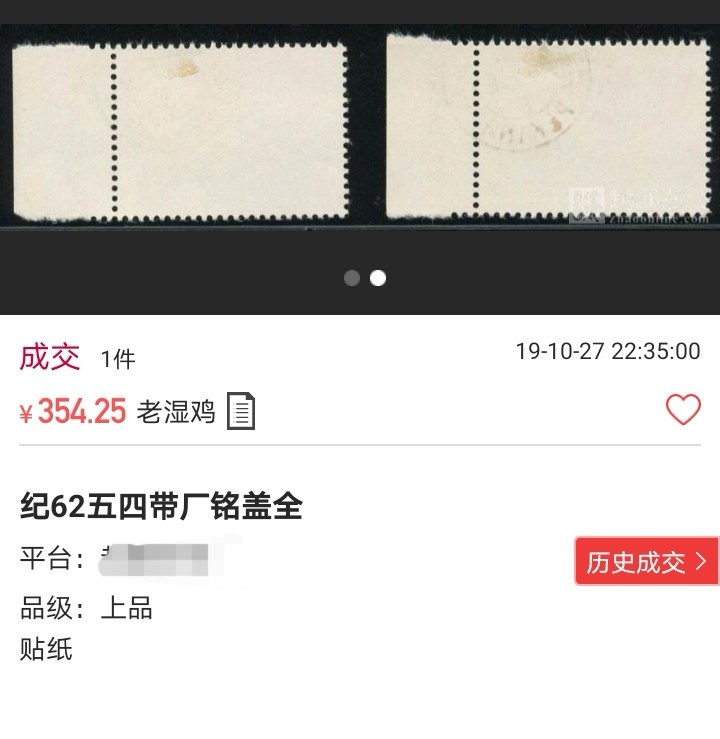Image resolution: width=720 pixels, height=739 pixels.
Task: Open the stamp image in full view
Action: pyautogui.click(x=360, y=130)
